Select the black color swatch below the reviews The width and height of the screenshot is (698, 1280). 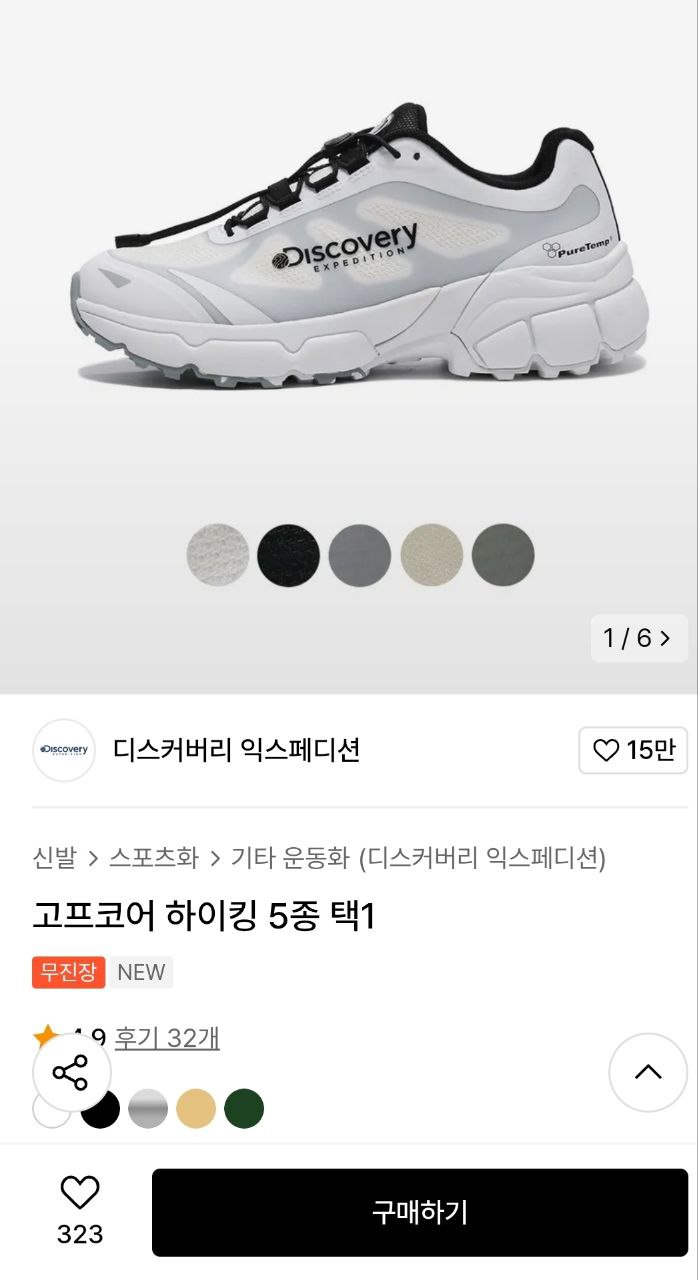[100, 1109]
